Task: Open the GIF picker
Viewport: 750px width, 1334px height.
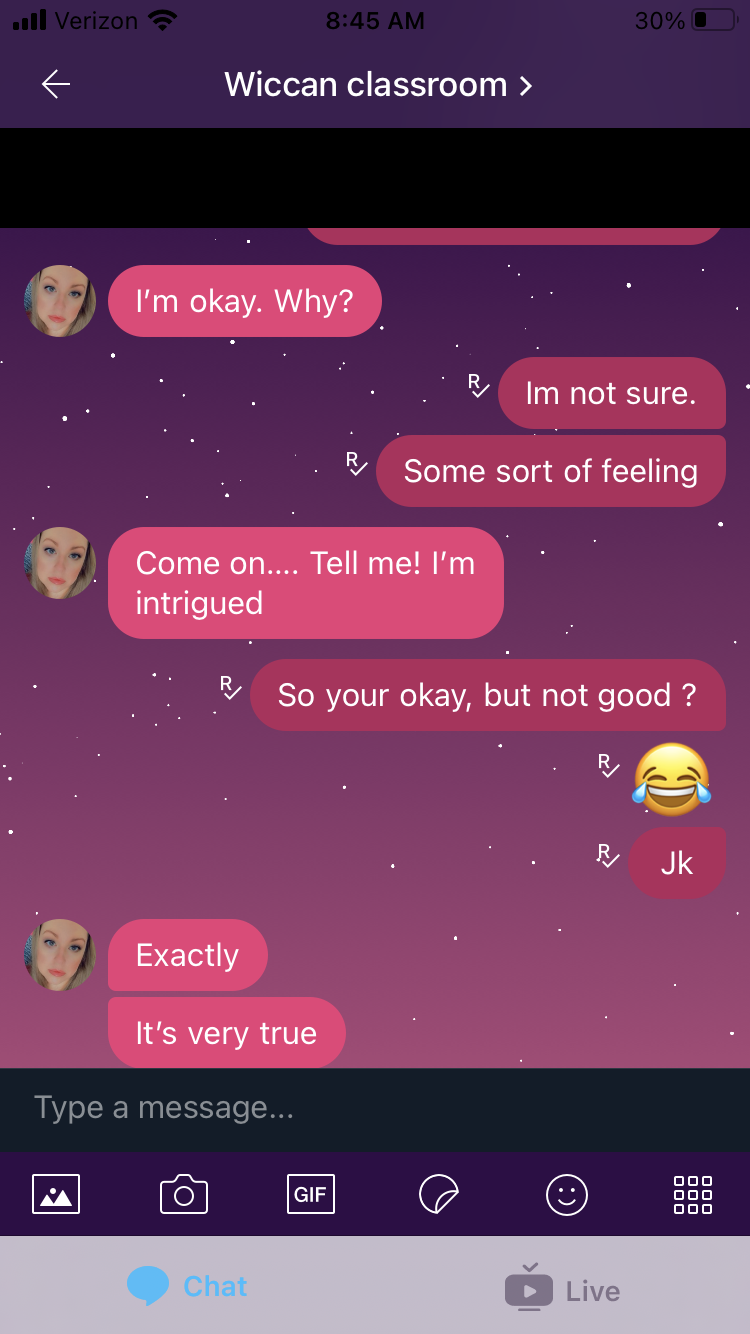Action: click(310, 1194)
